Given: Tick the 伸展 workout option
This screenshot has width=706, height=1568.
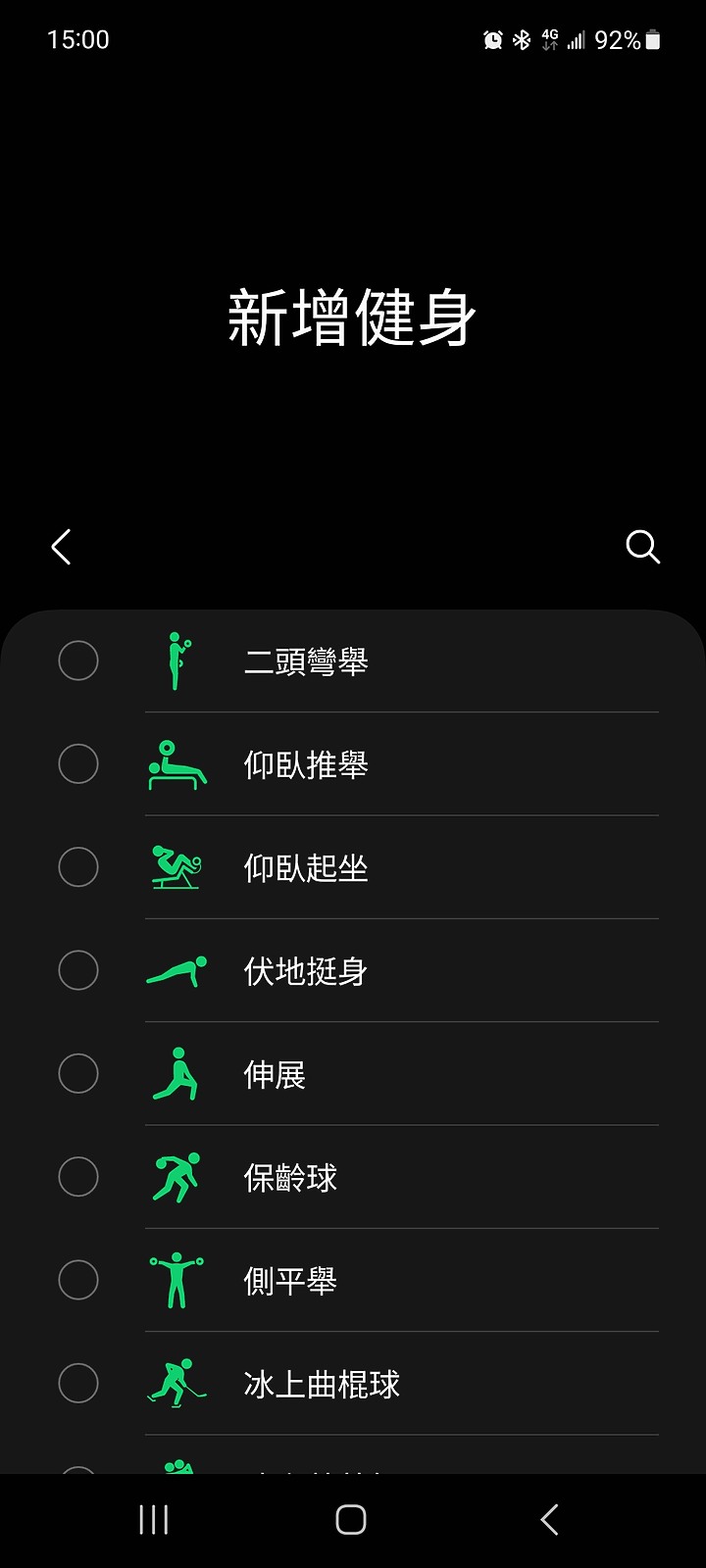Looking at the screenshot, I should 78,1073.
